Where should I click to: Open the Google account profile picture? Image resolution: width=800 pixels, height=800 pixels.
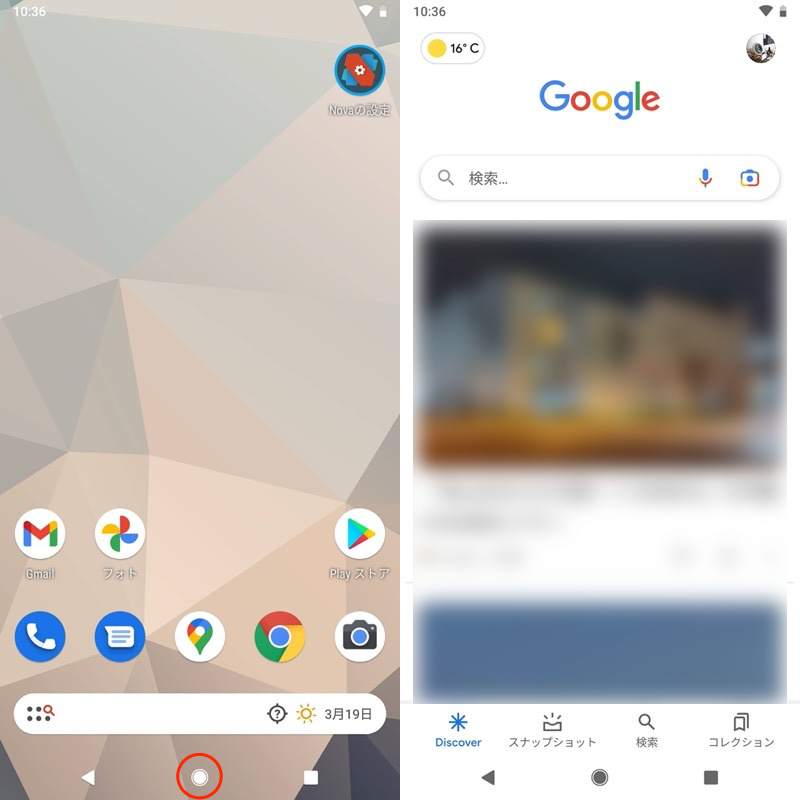760,48
